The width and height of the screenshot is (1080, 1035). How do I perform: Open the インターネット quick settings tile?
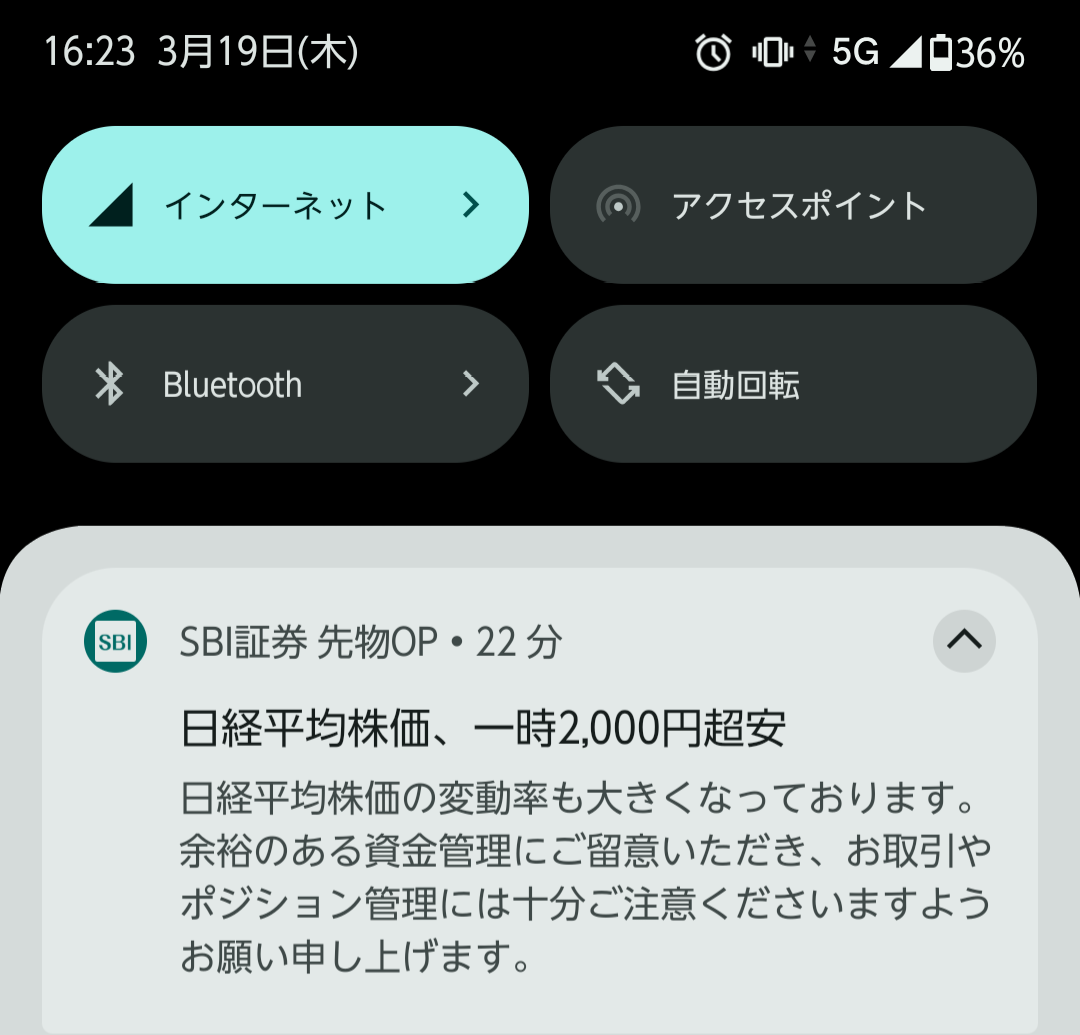pyautogui.click(x=284, y=205)
